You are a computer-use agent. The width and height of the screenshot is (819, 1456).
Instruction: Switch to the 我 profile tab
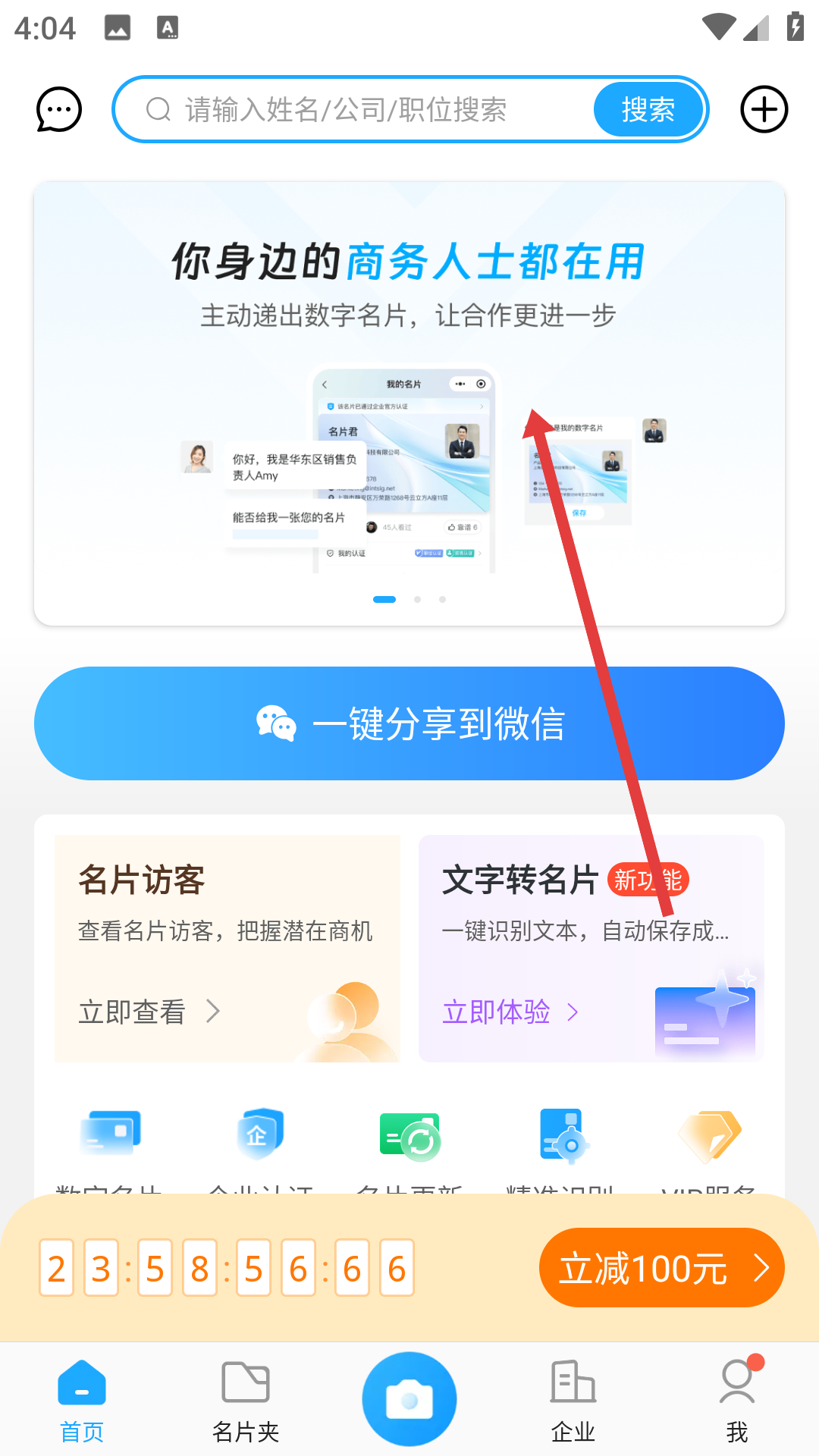point(737,1401)
